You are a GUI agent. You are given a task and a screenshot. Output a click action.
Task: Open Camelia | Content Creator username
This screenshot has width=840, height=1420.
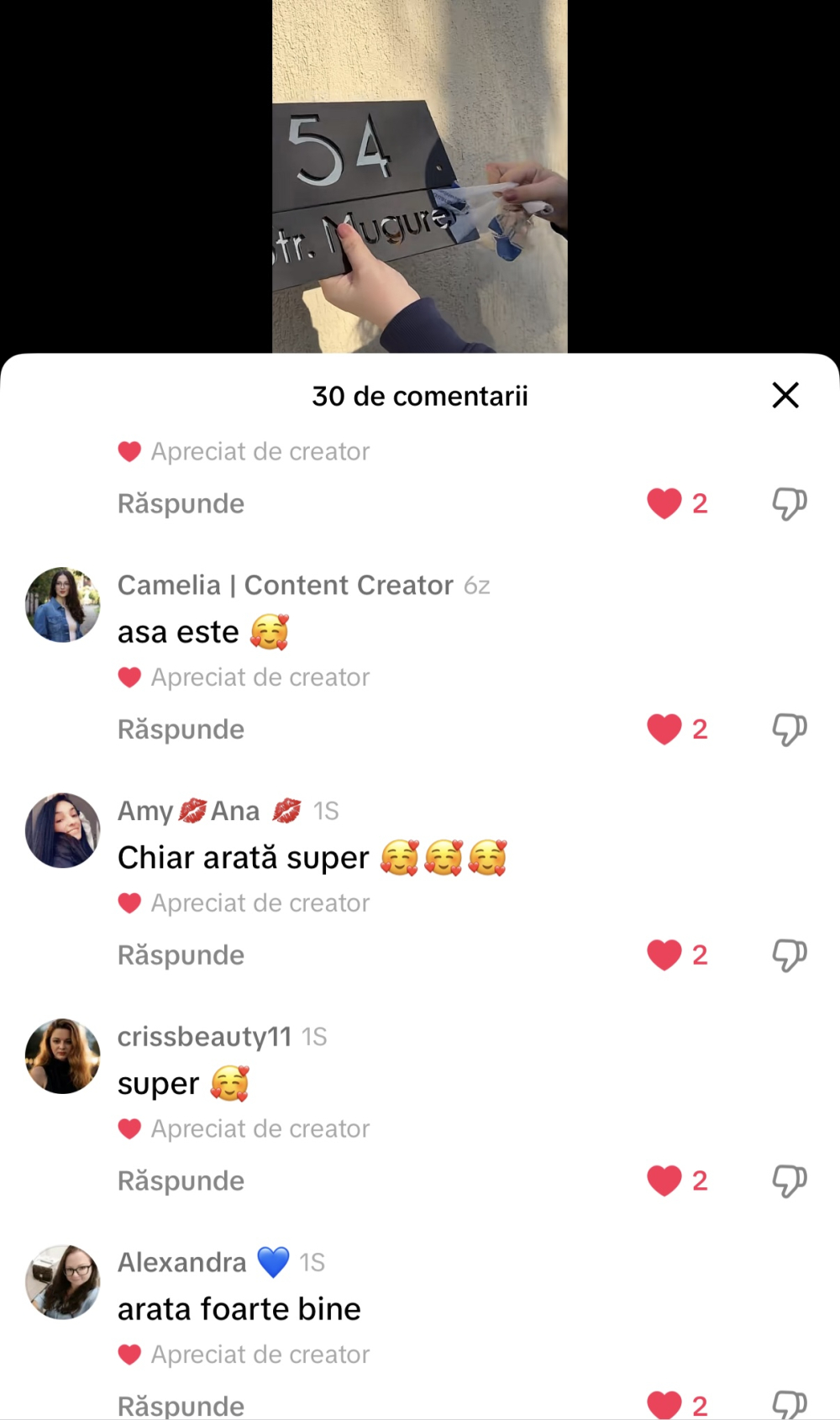coord(285,585)
